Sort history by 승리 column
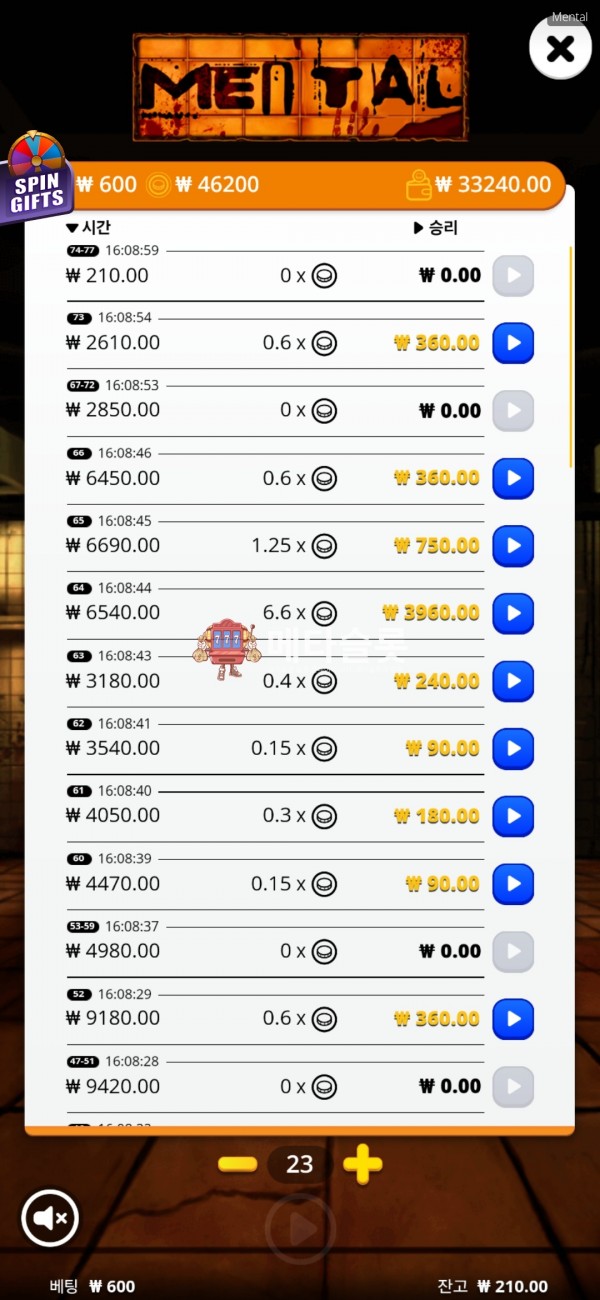The image size is (600, 1300). coord(435,228)
